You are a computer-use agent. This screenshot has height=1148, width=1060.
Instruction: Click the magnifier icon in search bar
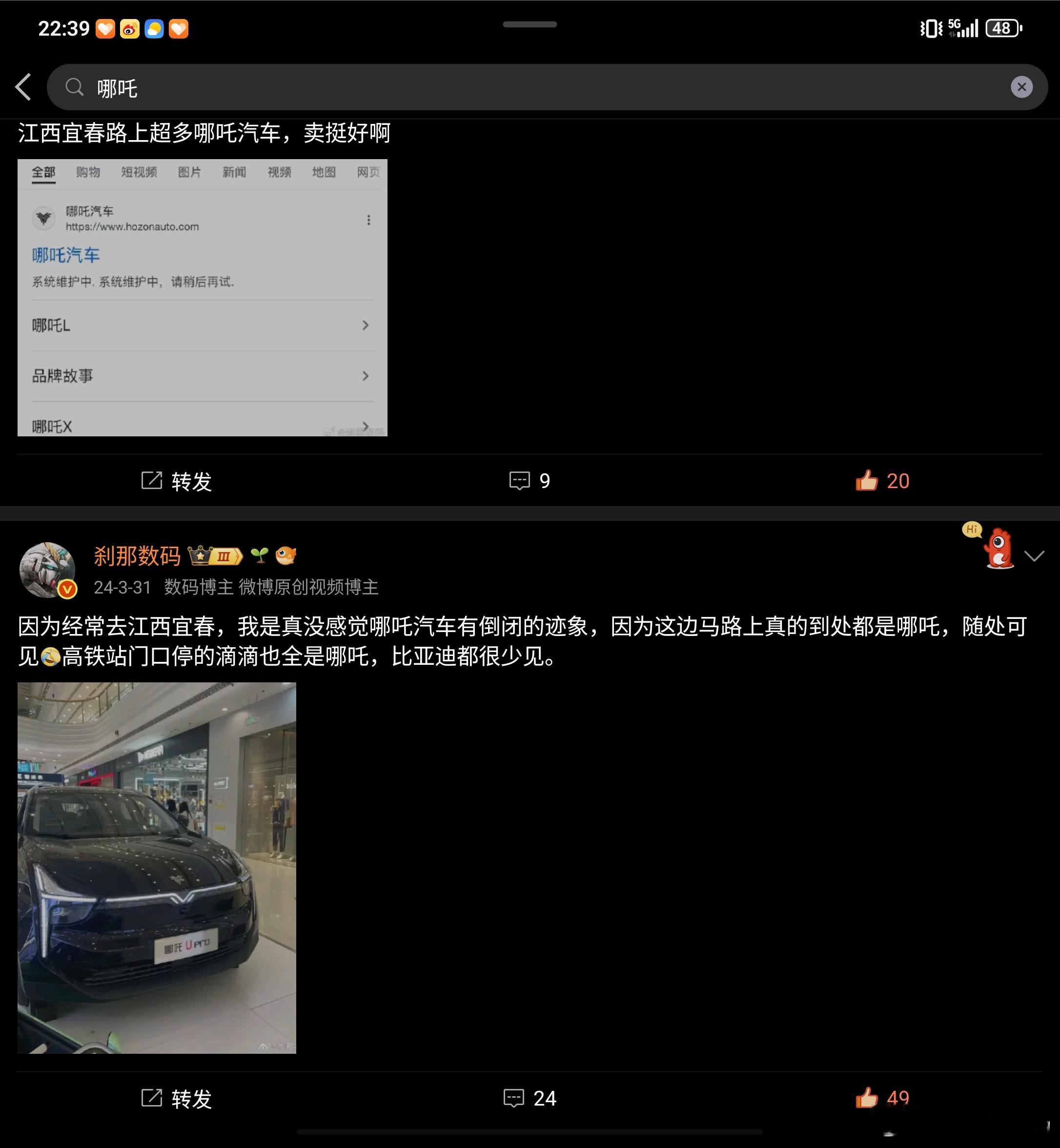(75, 87)
